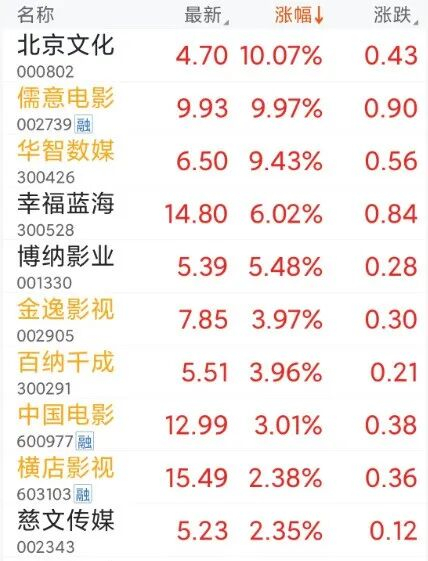This screenshot has width=428, height=561.
Task: Open the 儒意电影 stock row
Action: point(214,108)
